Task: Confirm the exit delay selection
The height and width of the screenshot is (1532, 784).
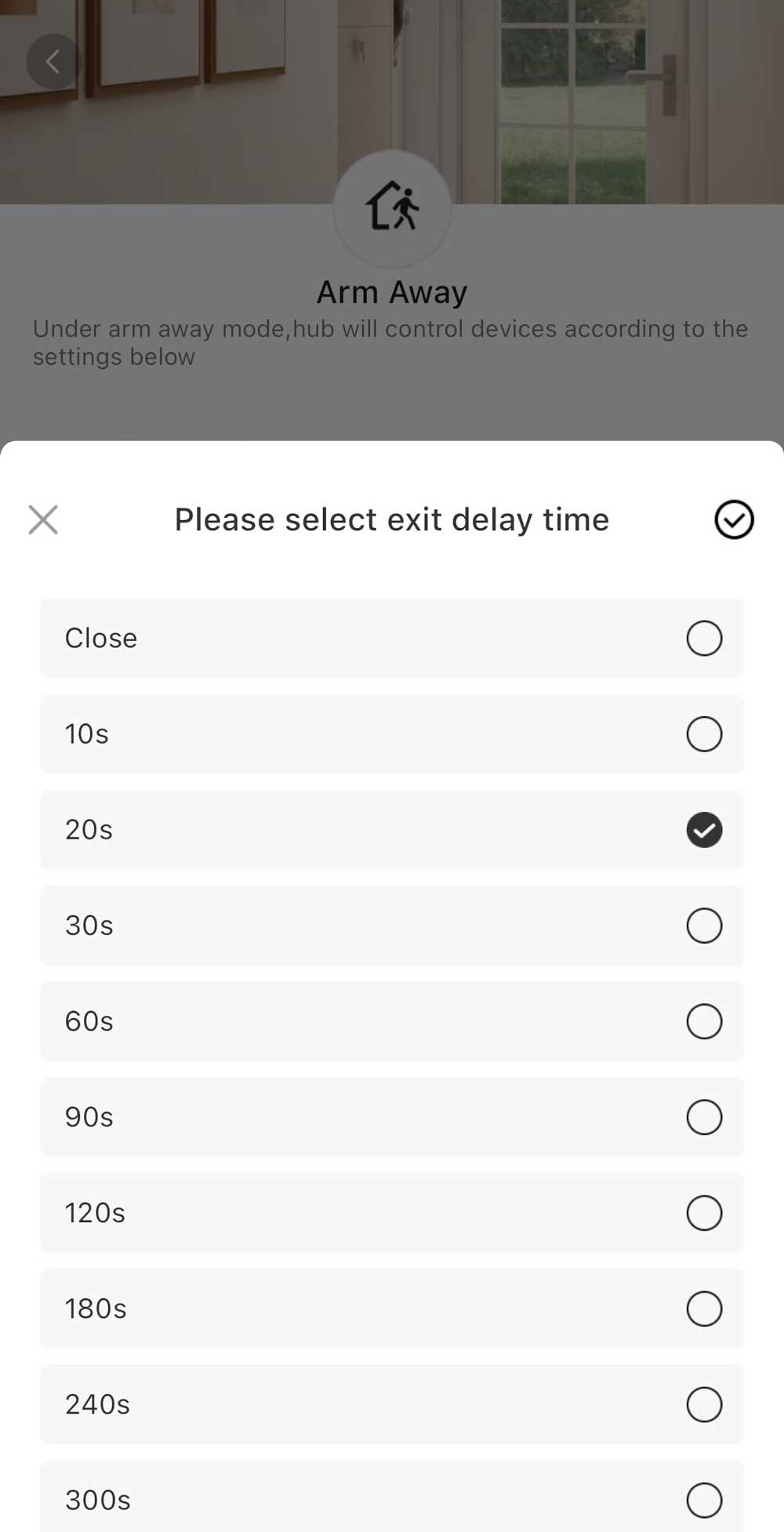Action: (x=734, y=519)
